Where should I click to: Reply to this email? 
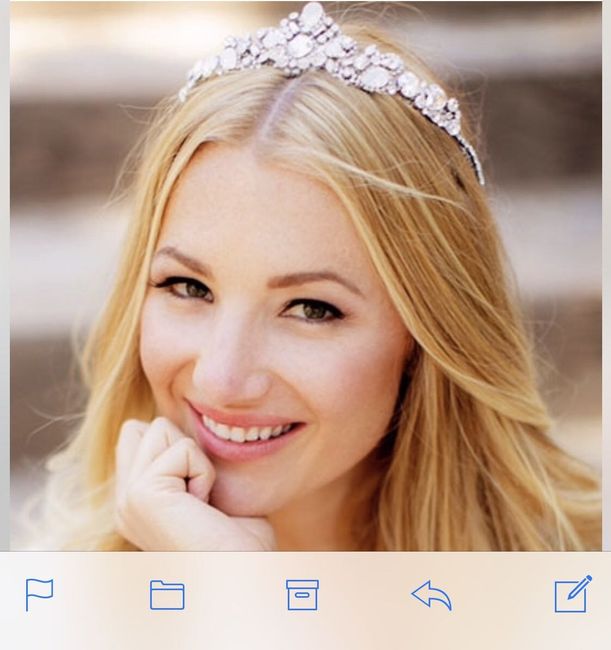[431, 596]
